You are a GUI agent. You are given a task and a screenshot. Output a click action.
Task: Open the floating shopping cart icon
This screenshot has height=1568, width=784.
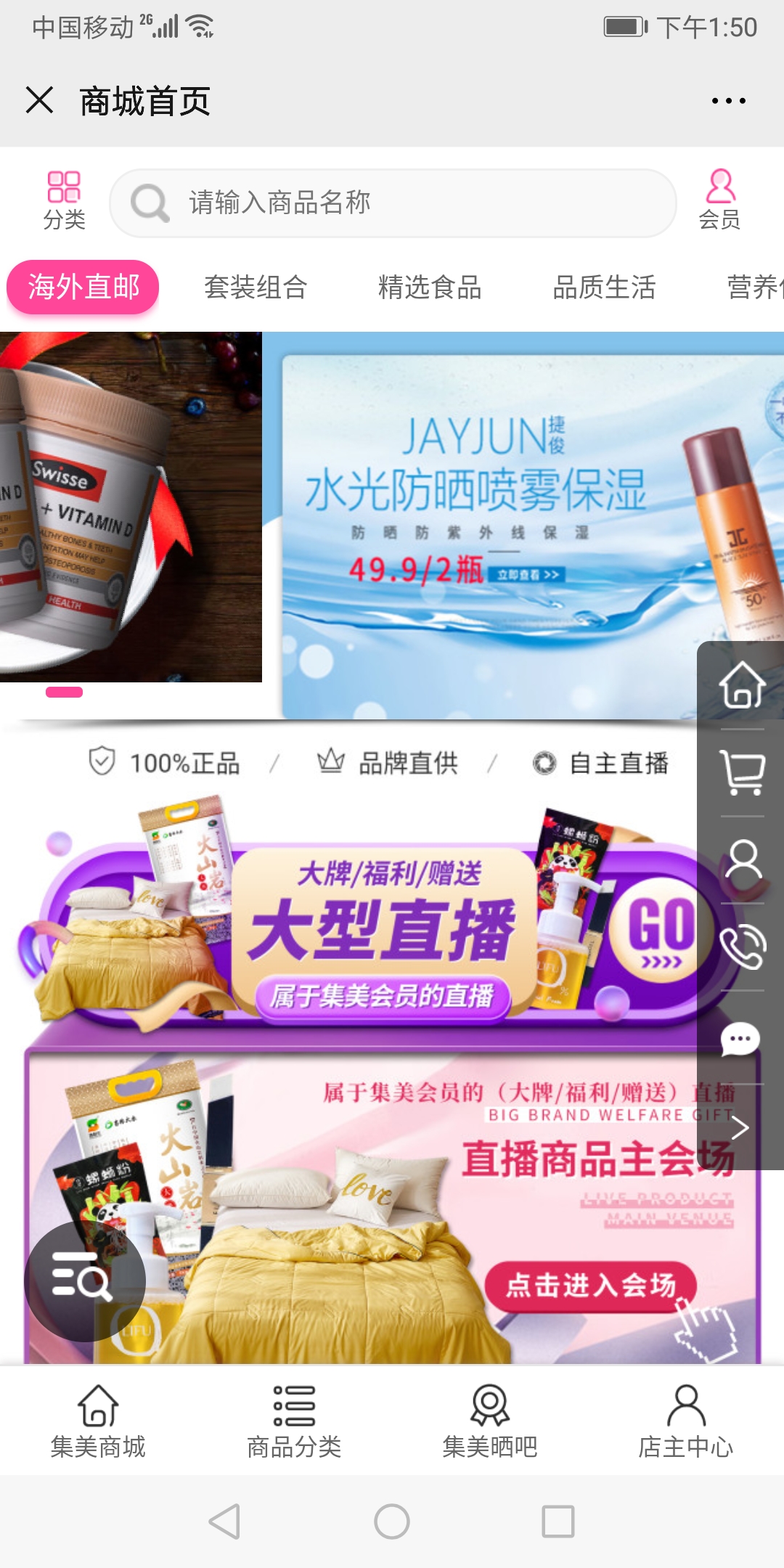tap(741, 772)
